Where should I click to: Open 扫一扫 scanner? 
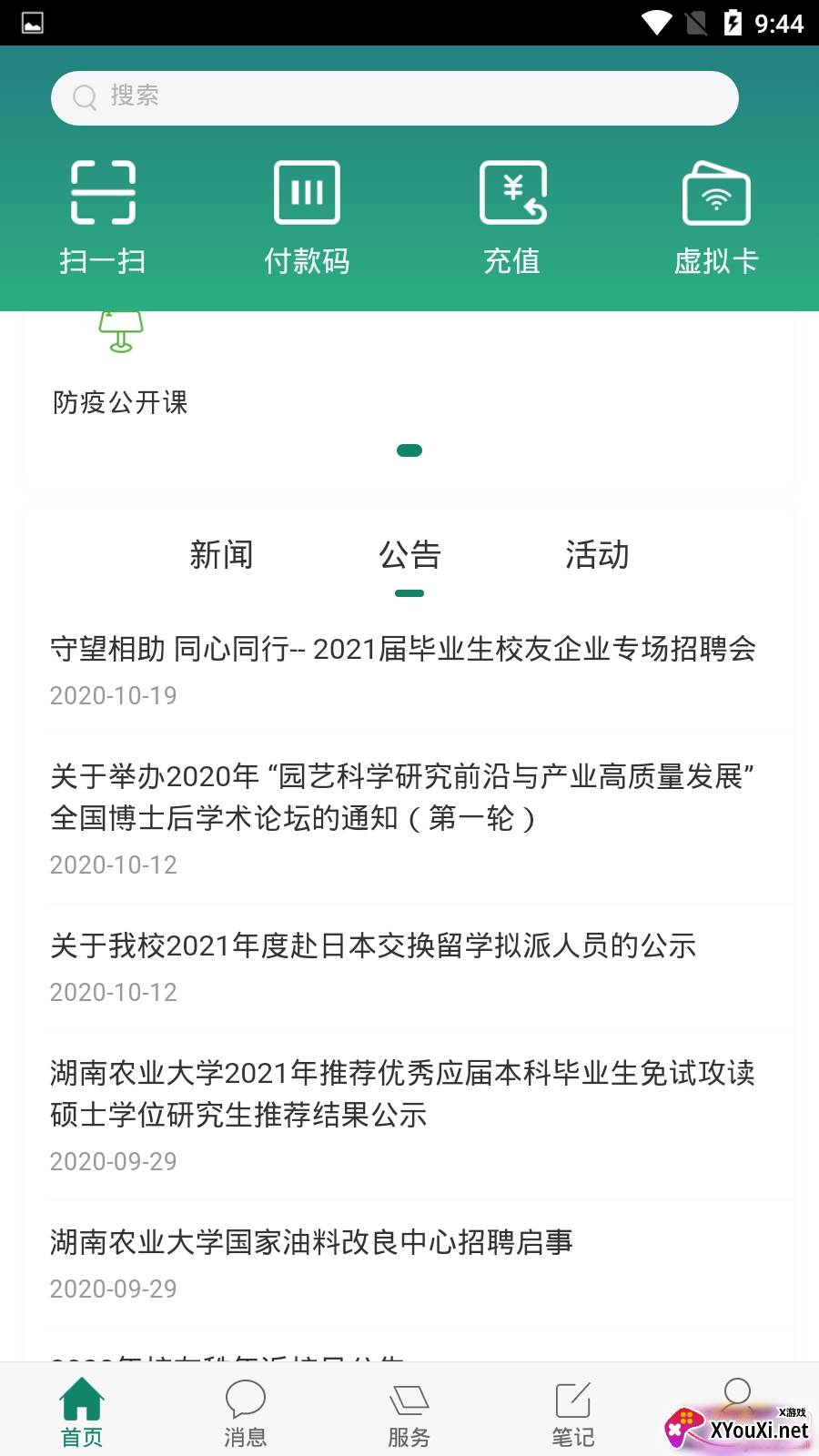pyautogui.click(x=103, y=217)
